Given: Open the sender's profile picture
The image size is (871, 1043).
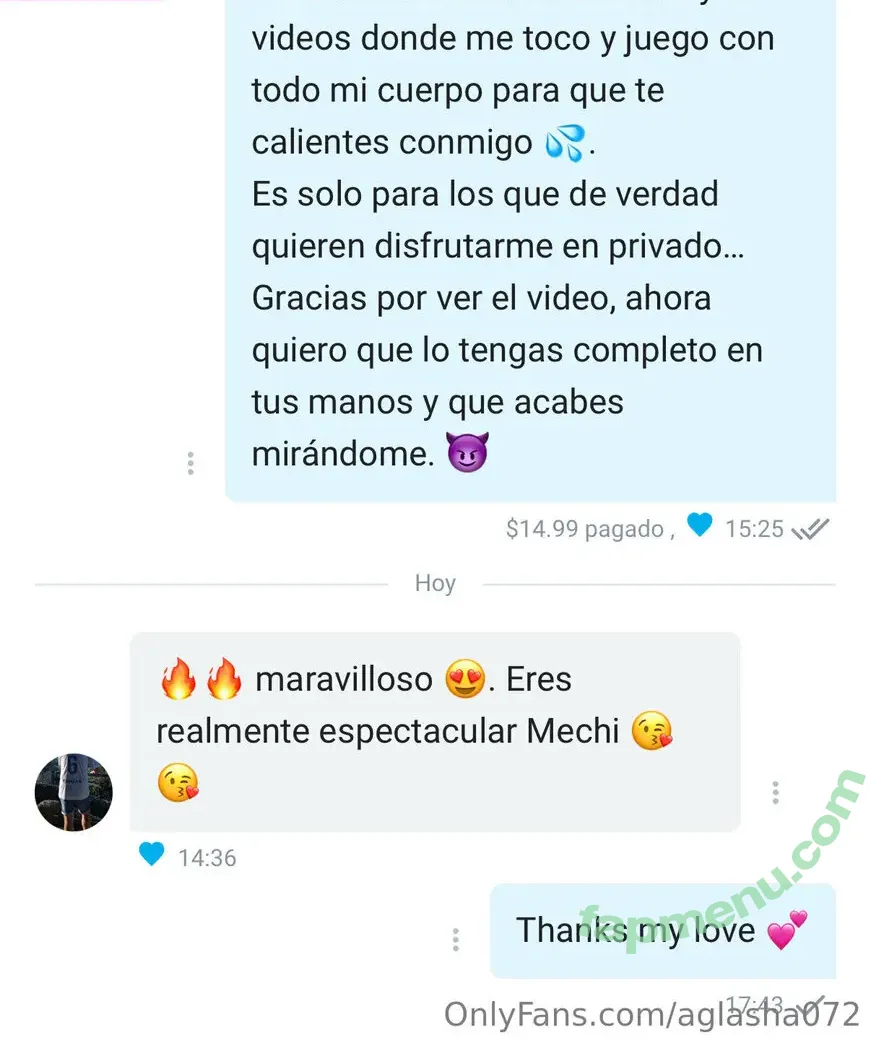Looking at the screenshot, I should (74, 792).
